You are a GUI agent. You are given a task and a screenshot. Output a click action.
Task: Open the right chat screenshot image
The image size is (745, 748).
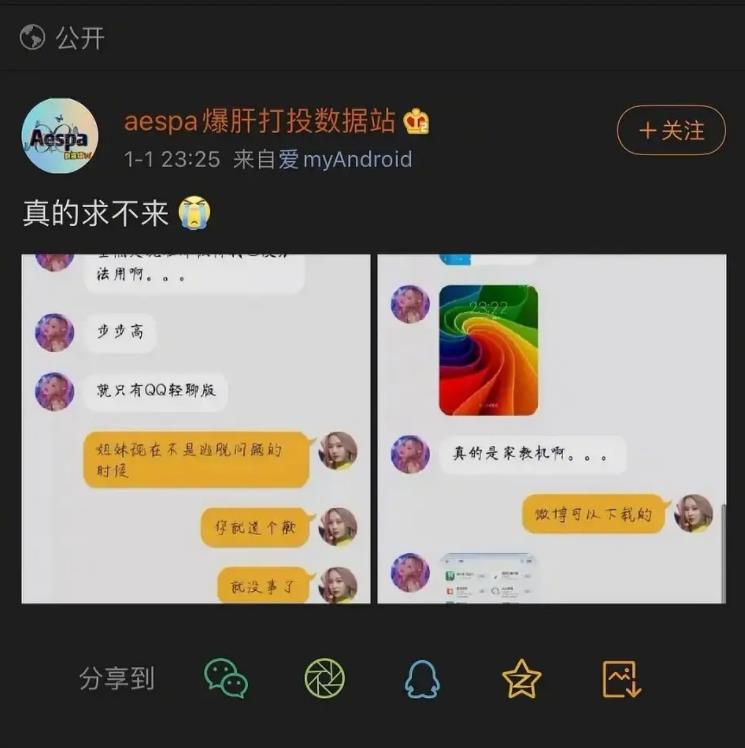point(551,428)
